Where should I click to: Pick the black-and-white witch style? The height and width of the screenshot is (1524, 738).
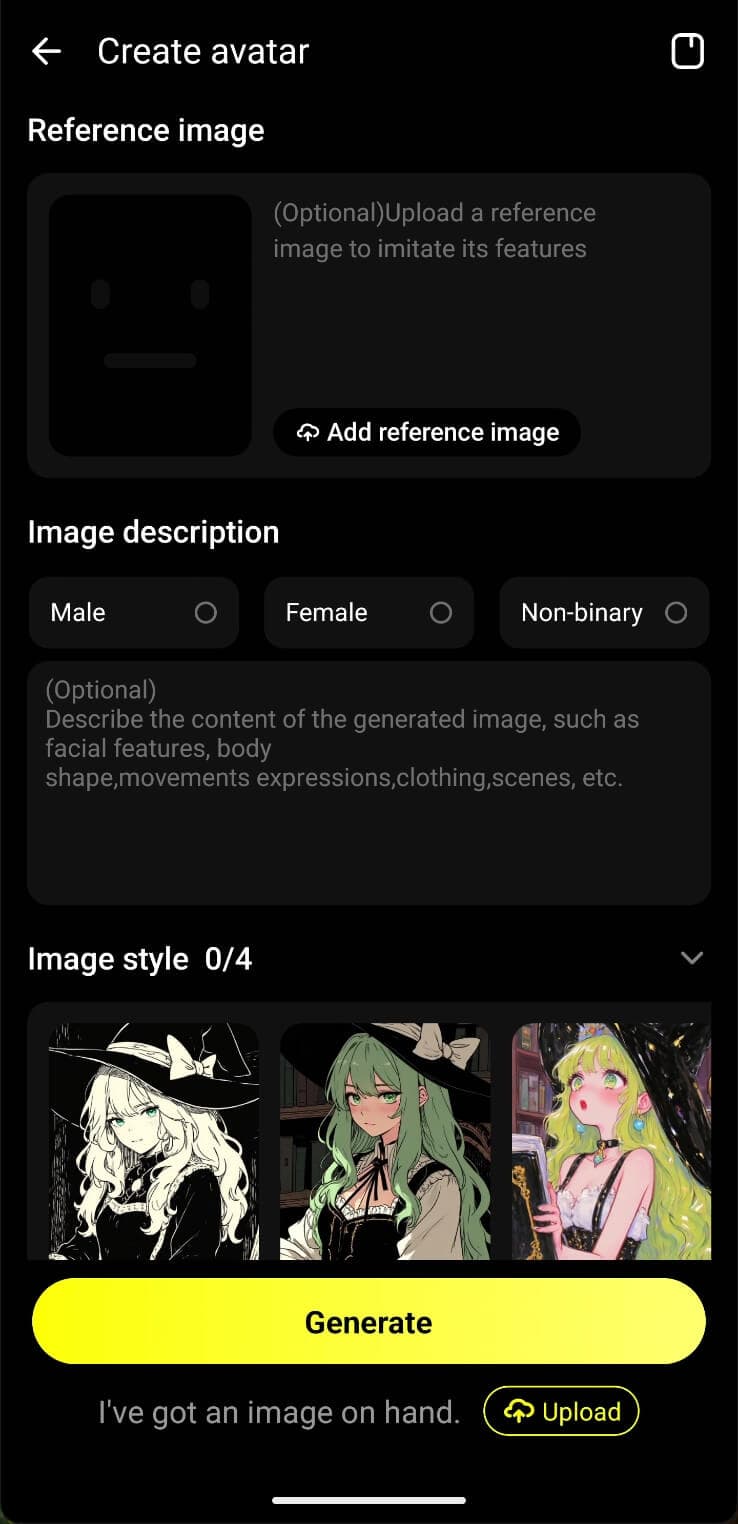(x=153, y=1140)
